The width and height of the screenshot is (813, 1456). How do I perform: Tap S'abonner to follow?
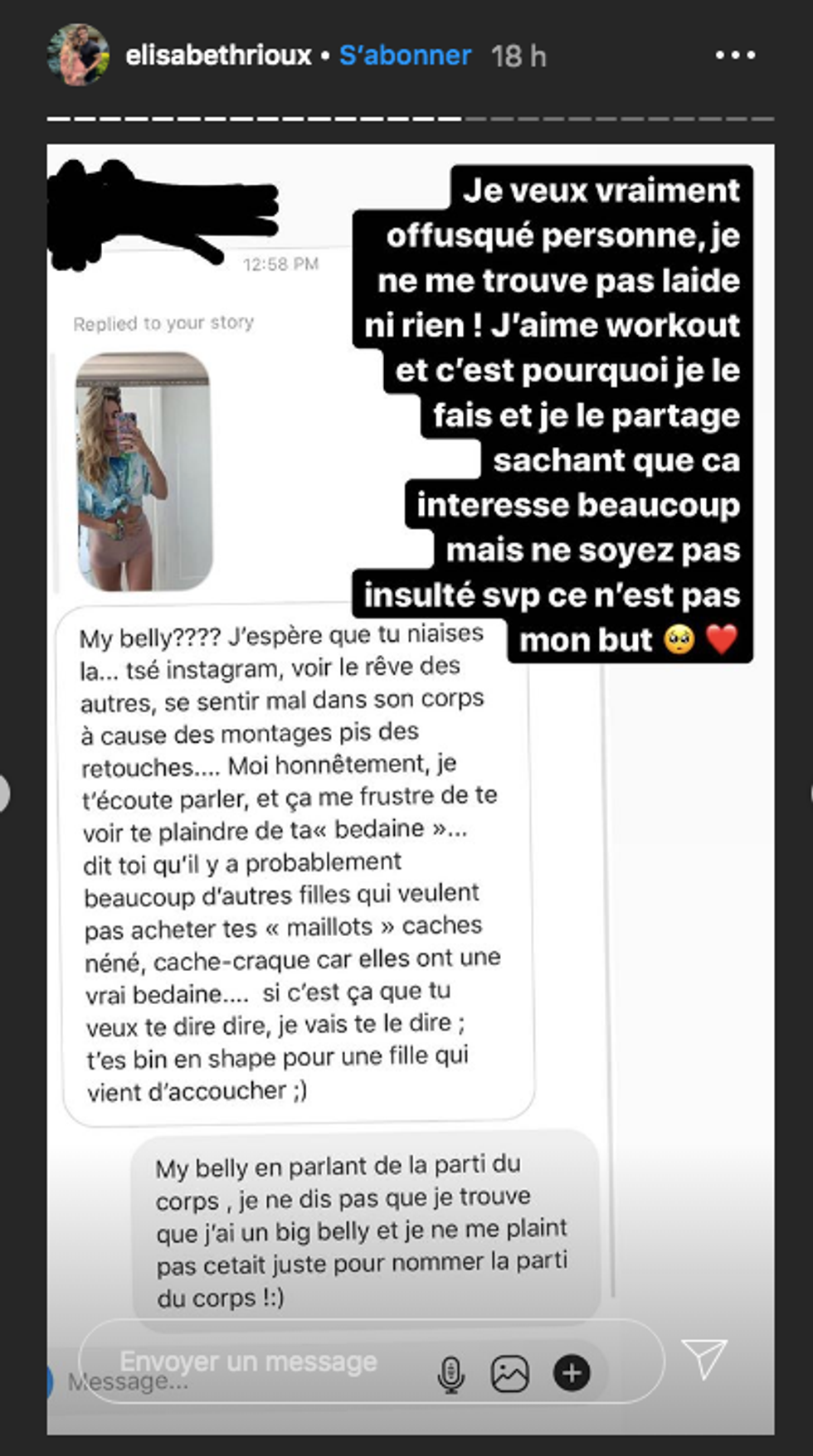[405, 56]
